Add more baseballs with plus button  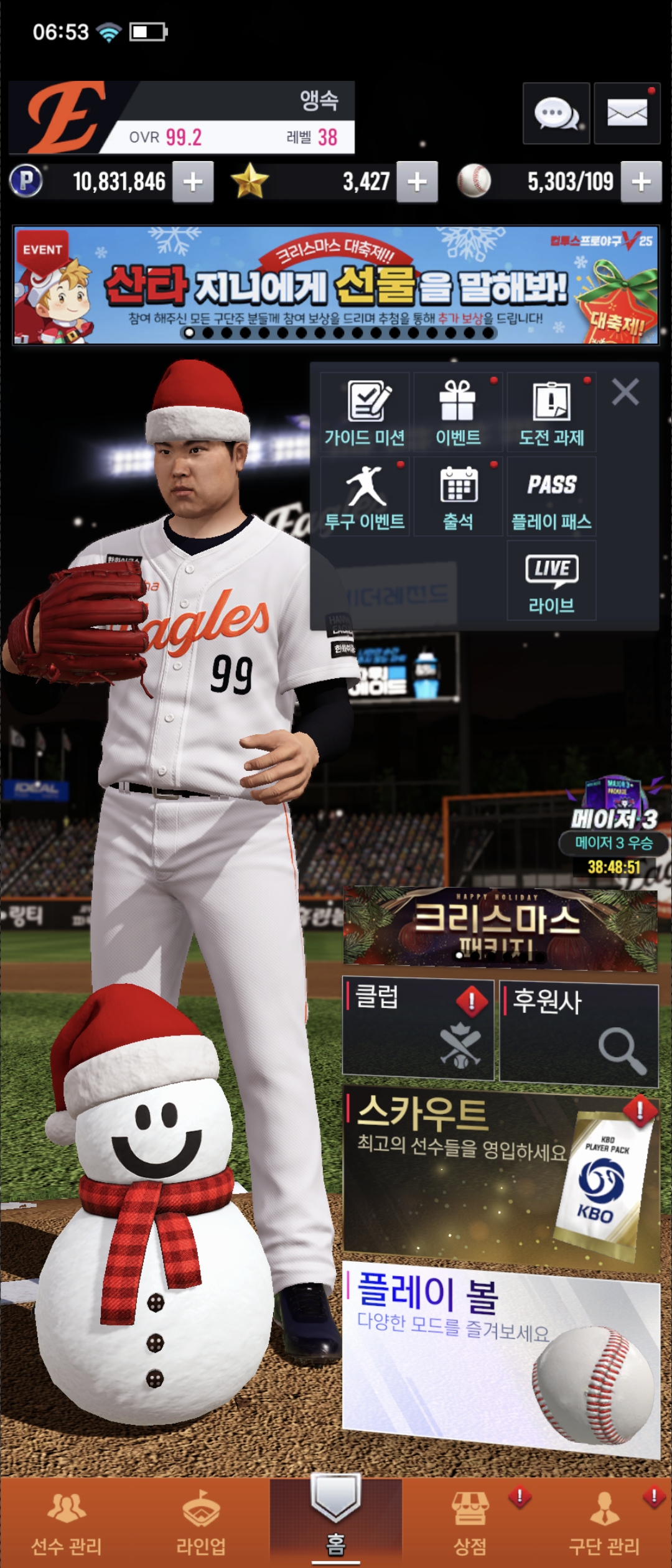point(641,182)
